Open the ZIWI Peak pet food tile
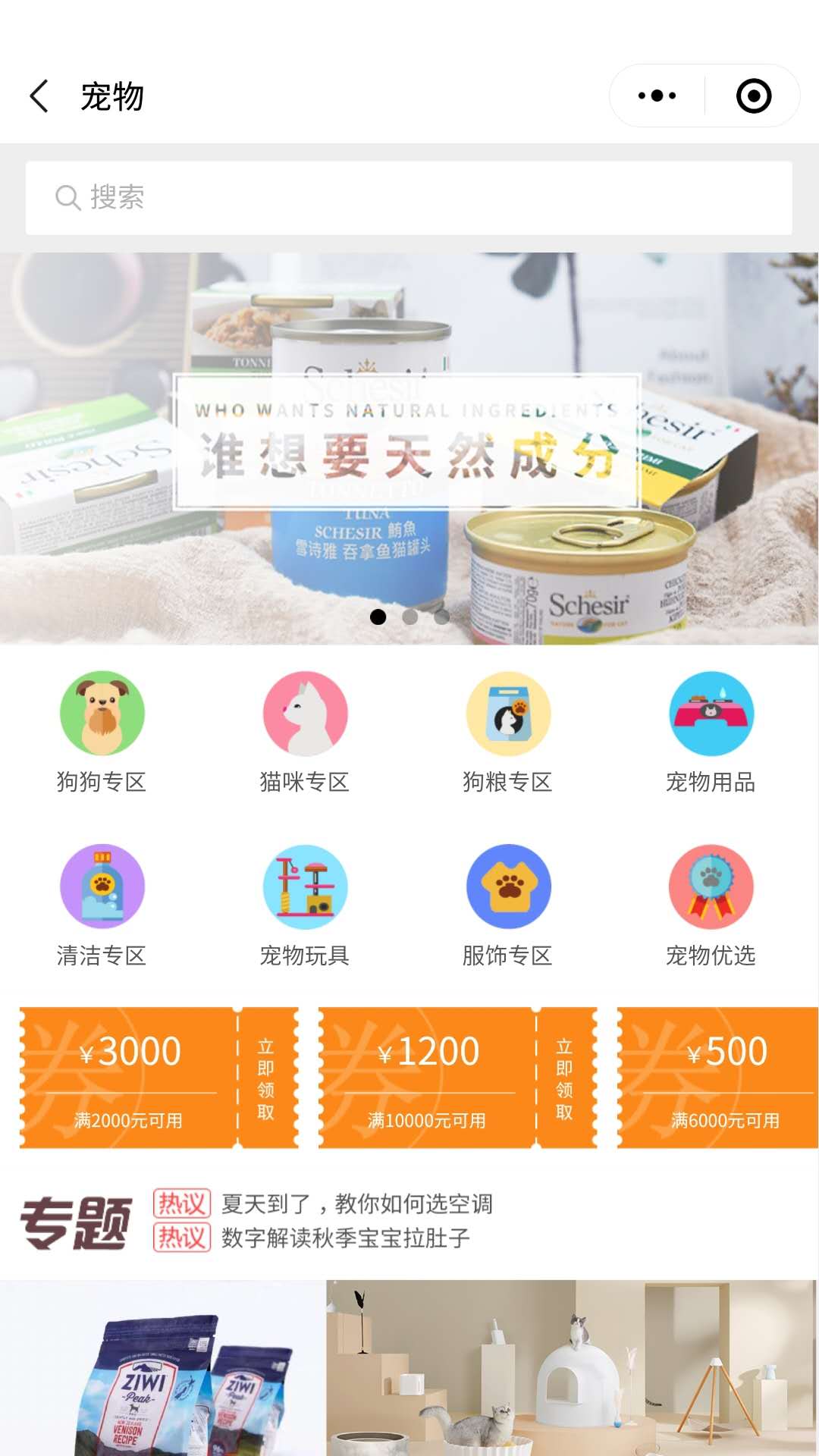This screenshot has width=819, height=1456. coord(162,1369)
